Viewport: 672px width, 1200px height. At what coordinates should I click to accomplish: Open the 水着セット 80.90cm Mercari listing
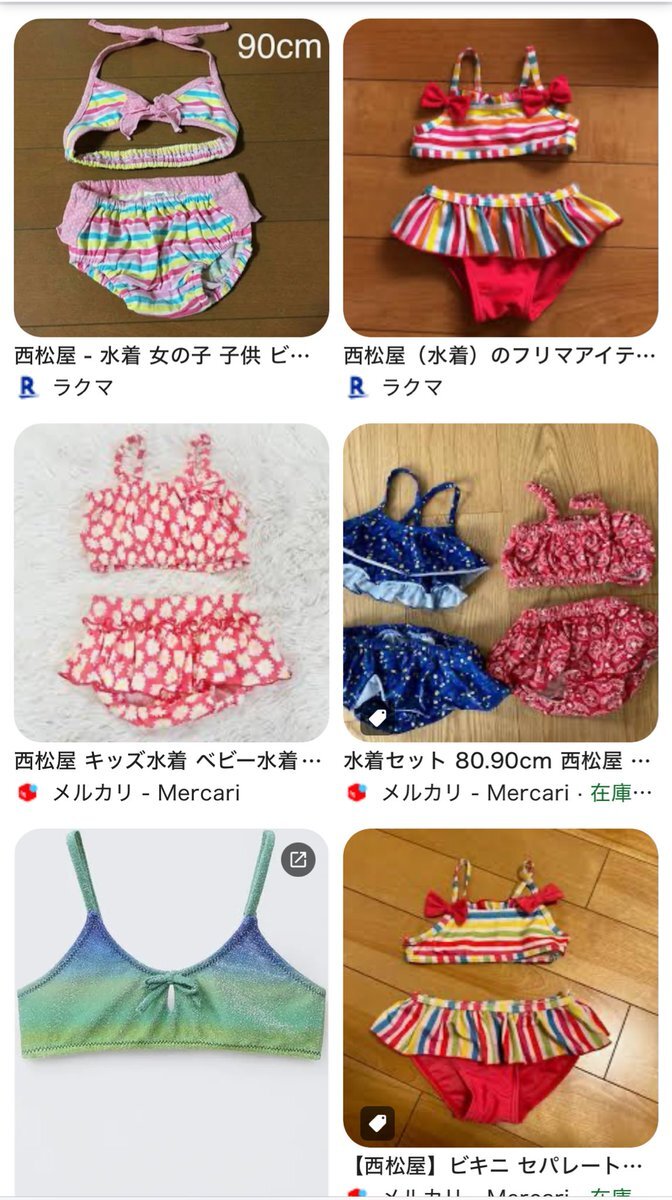point(500,582)
